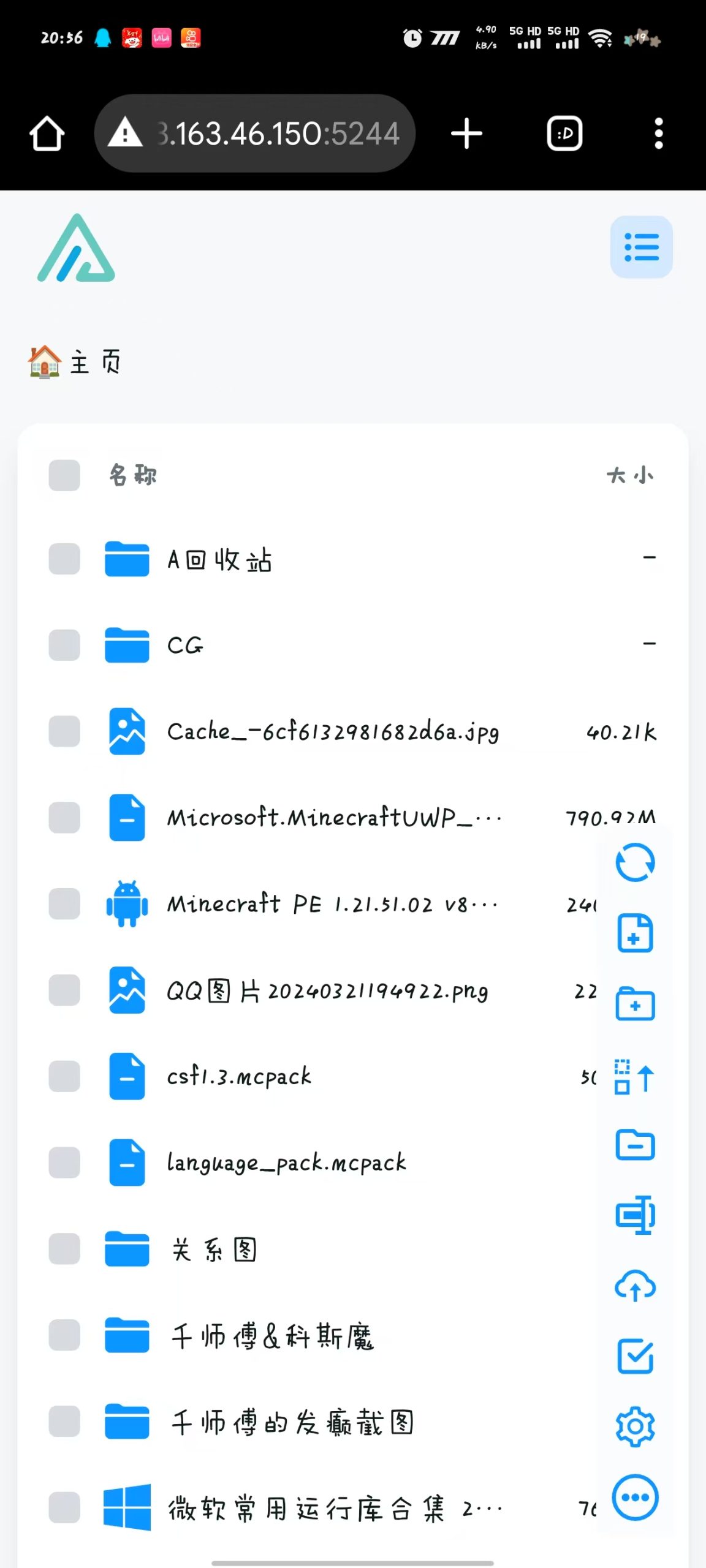Open the browser overflow menu

point(658,134)
